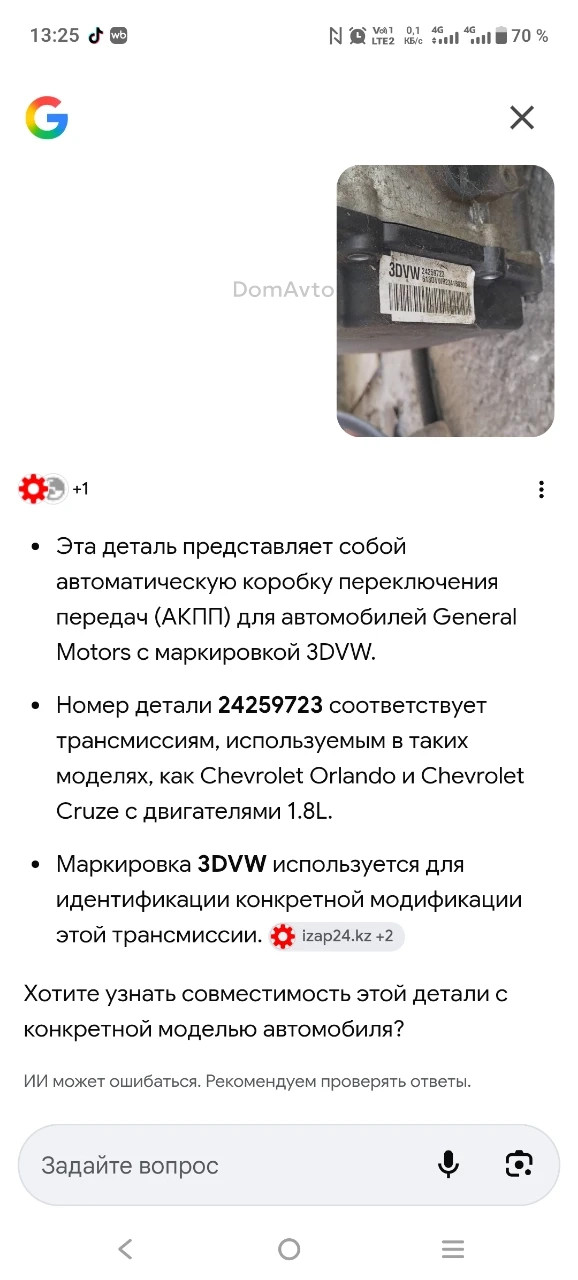Show the +1 sources icons

(54, 489)
